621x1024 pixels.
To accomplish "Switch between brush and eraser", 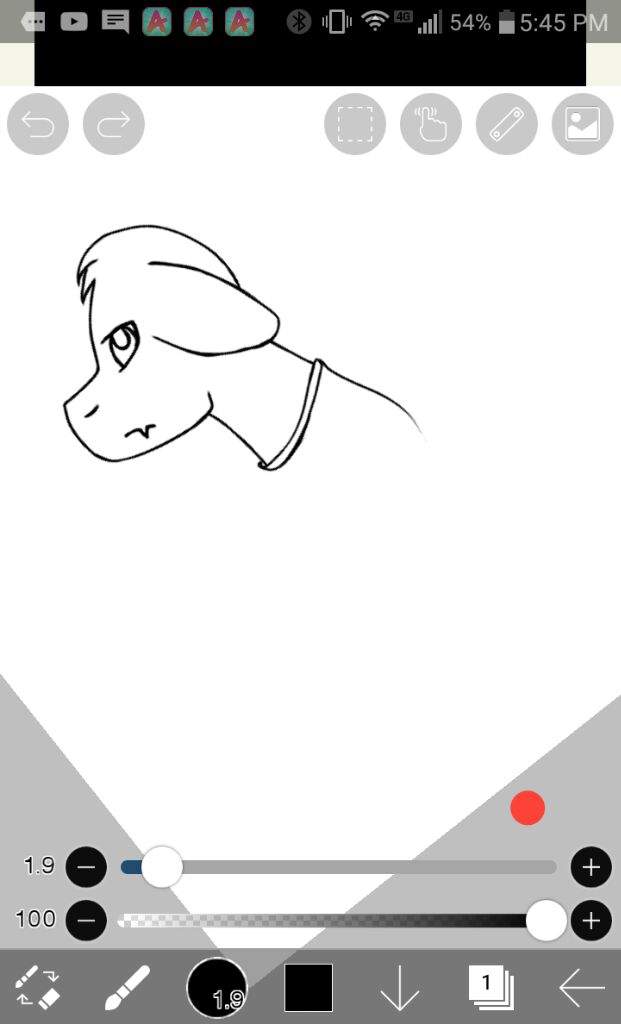I will 38,988.
